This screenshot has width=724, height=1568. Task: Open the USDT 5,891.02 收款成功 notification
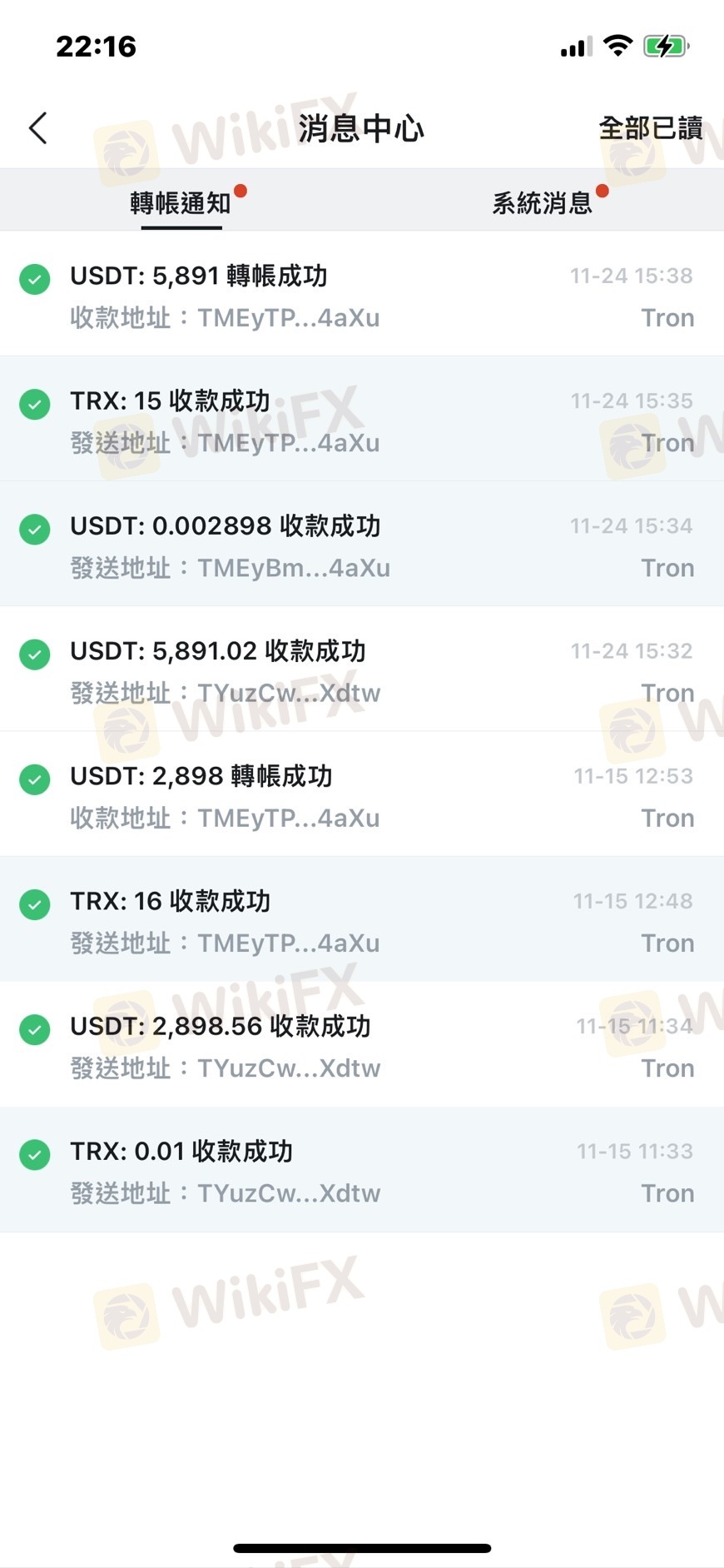click(362, 670)
